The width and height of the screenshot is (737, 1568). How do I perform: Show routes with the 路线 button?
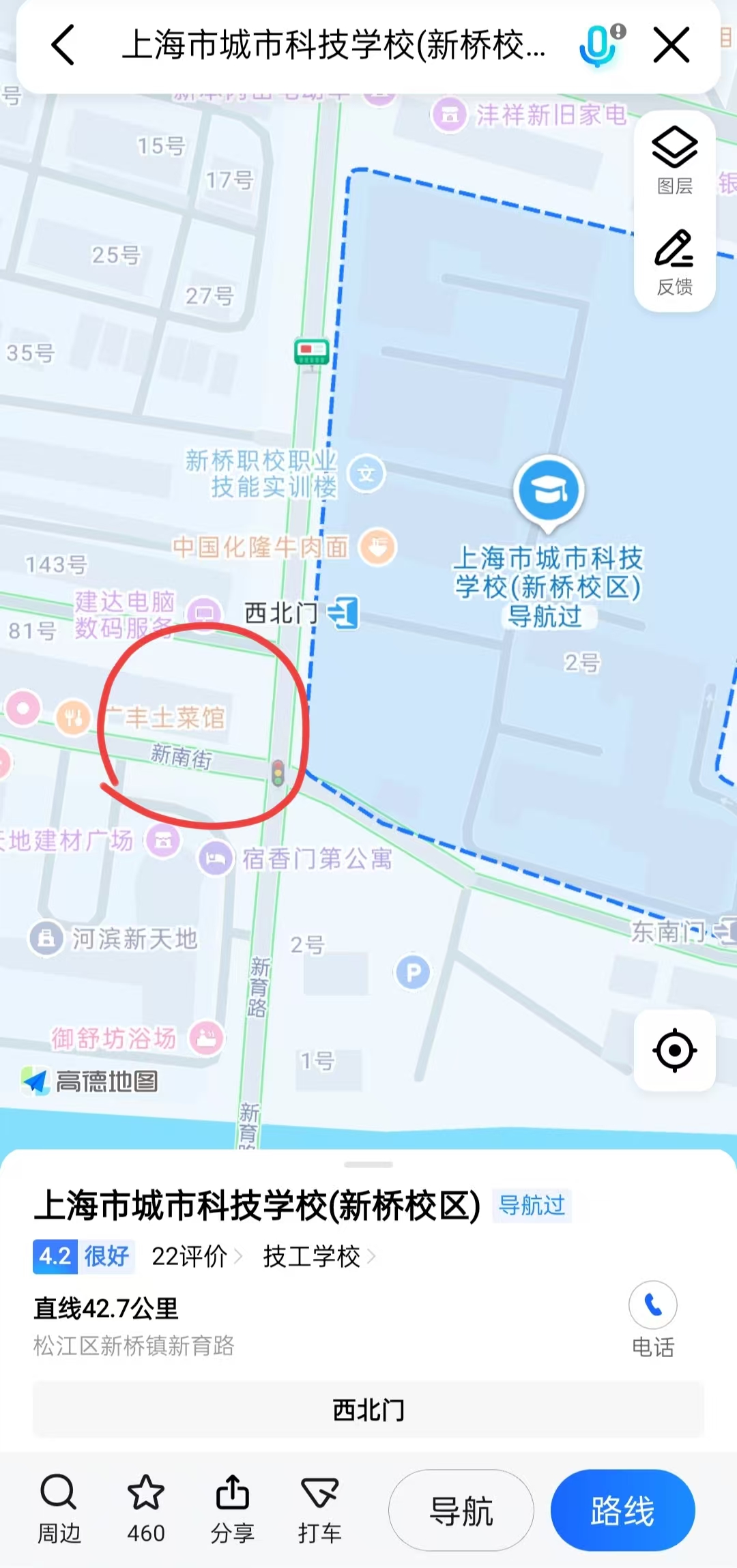(622, 1511)
